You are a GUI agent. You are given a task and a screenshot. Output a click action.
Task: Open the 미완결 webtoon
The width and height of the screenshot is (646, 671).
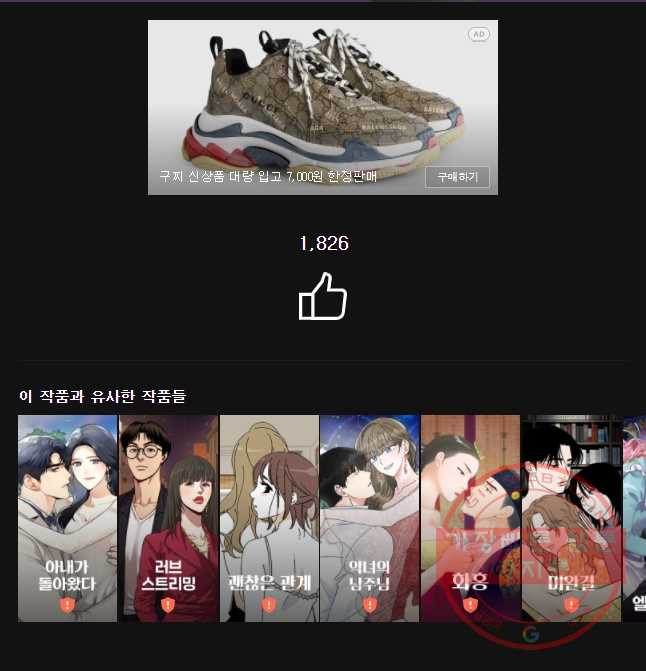tap(571, 518)
